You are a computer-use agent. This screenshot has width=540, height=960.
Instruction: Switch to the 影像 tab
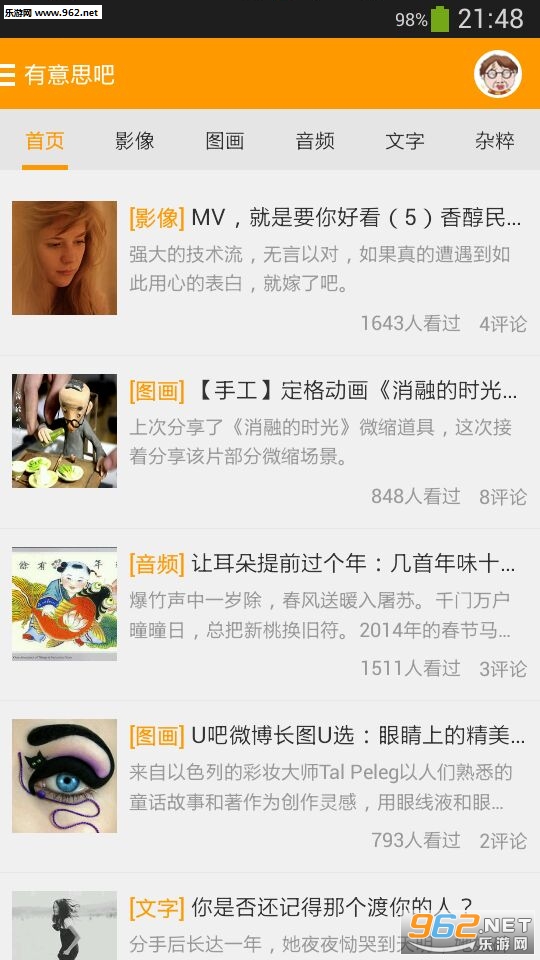[135, 141]
